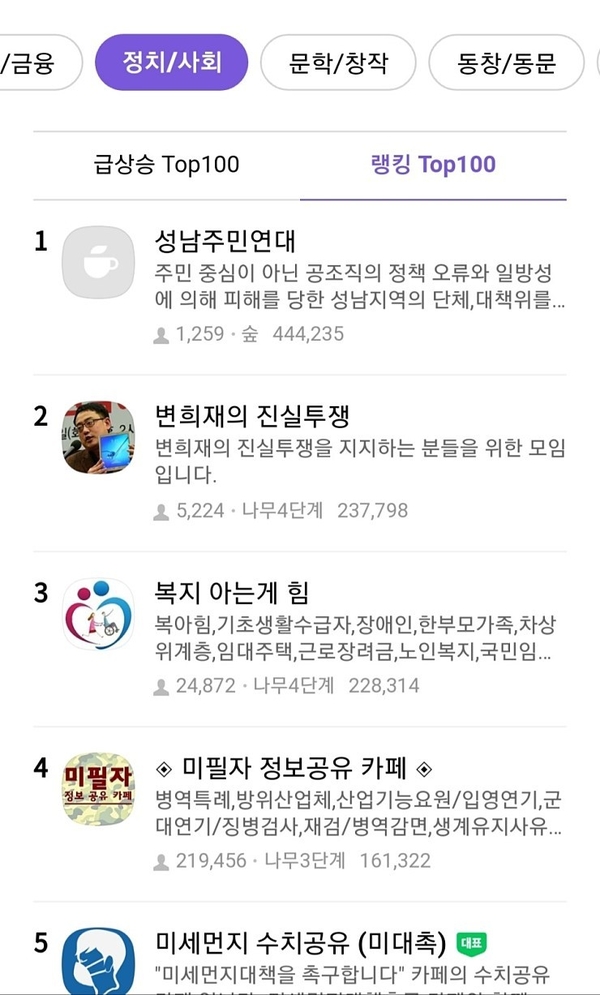Open the 성남주민연대 cafe

[225, 241]
